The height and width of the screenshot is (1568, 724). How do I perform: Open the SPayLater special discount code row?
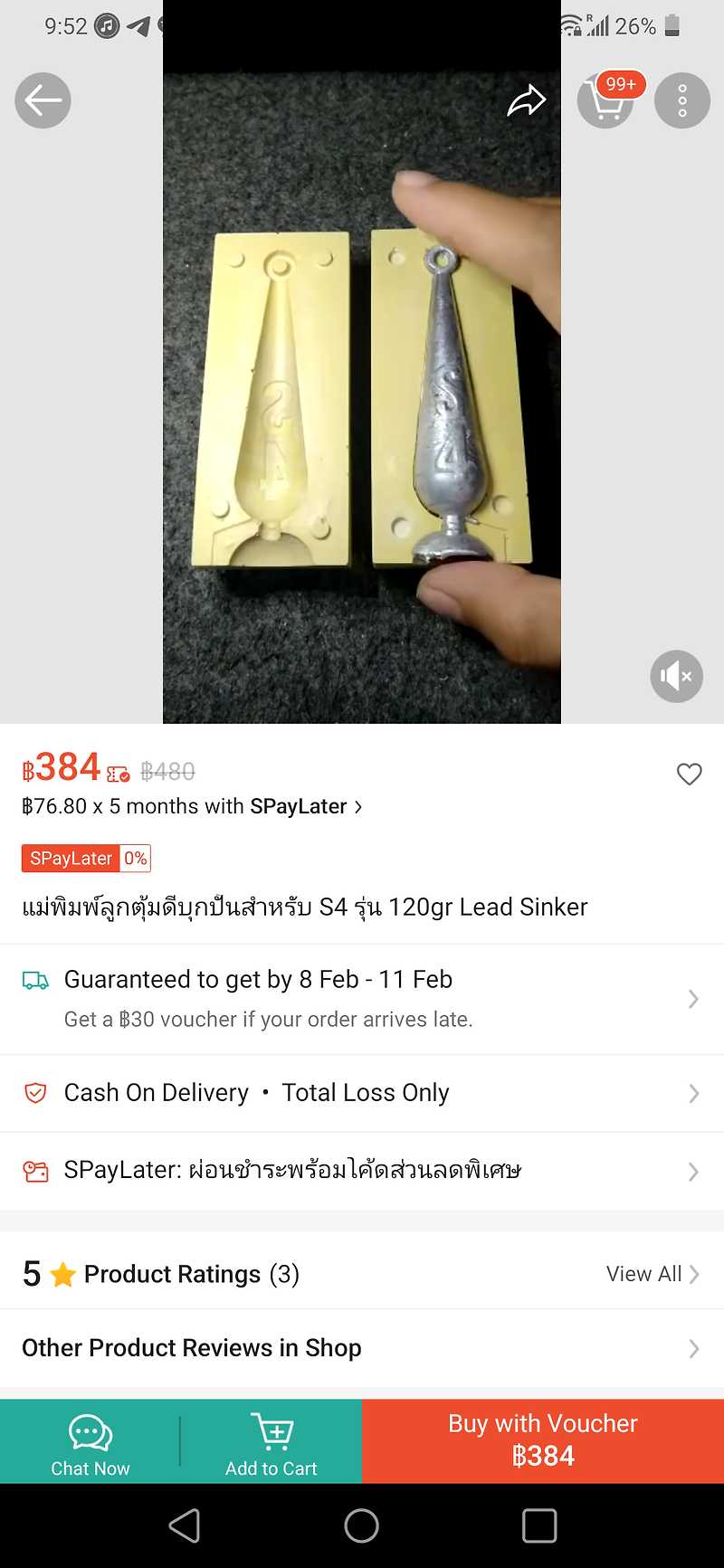[x=362, y=1171]
